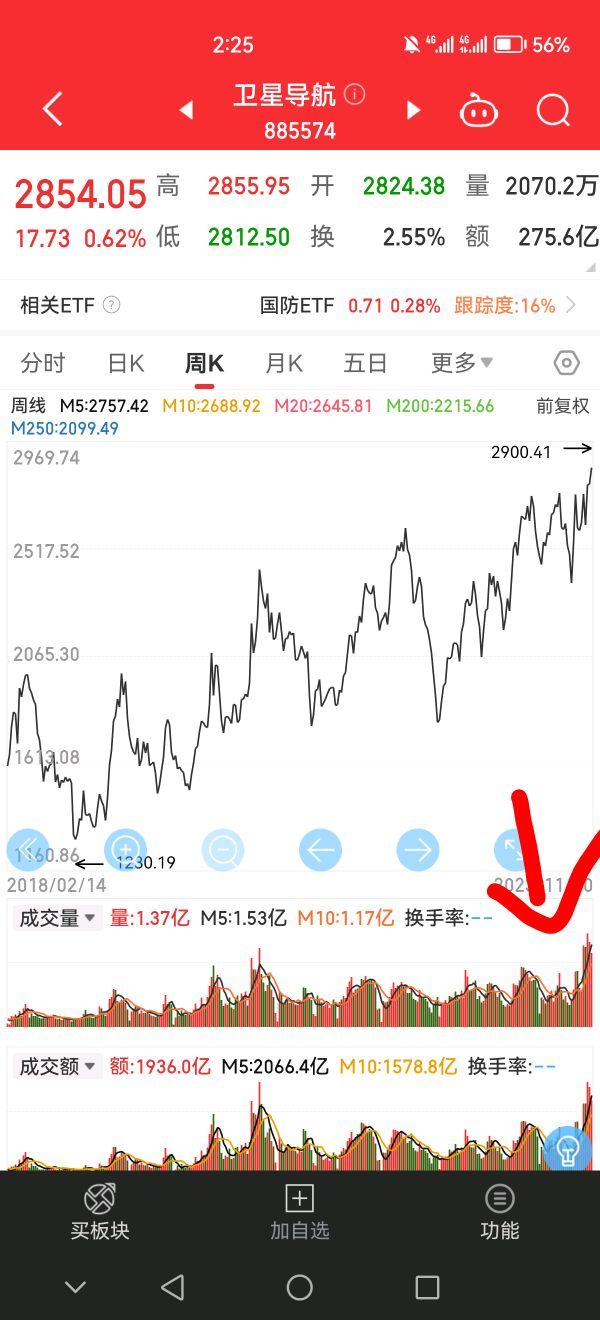Switch to the next sector with right triangle
Screen dimensions: 600x1320
coord(413,111)
